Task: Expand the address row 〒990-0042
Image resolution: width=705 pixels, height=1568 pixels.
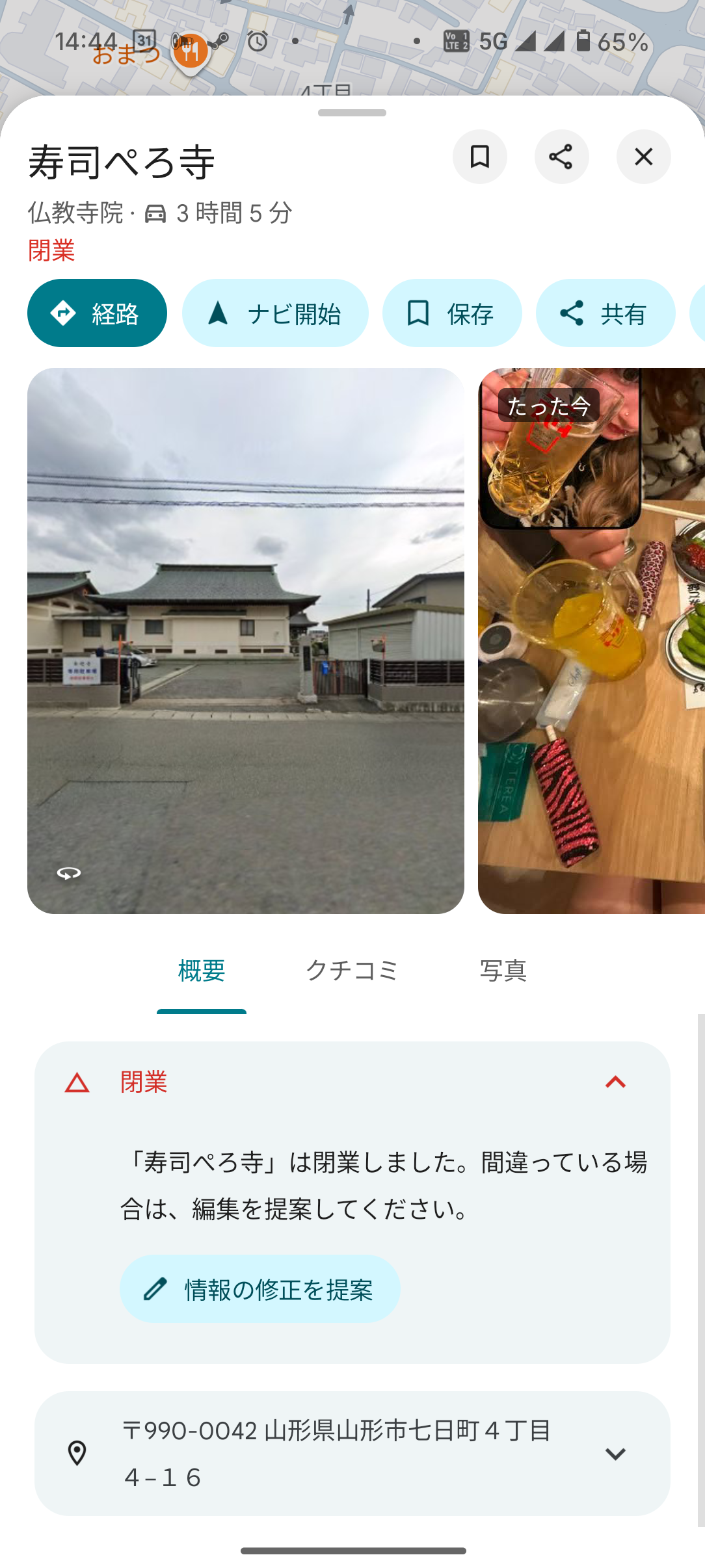Action: coord(615,1454)
